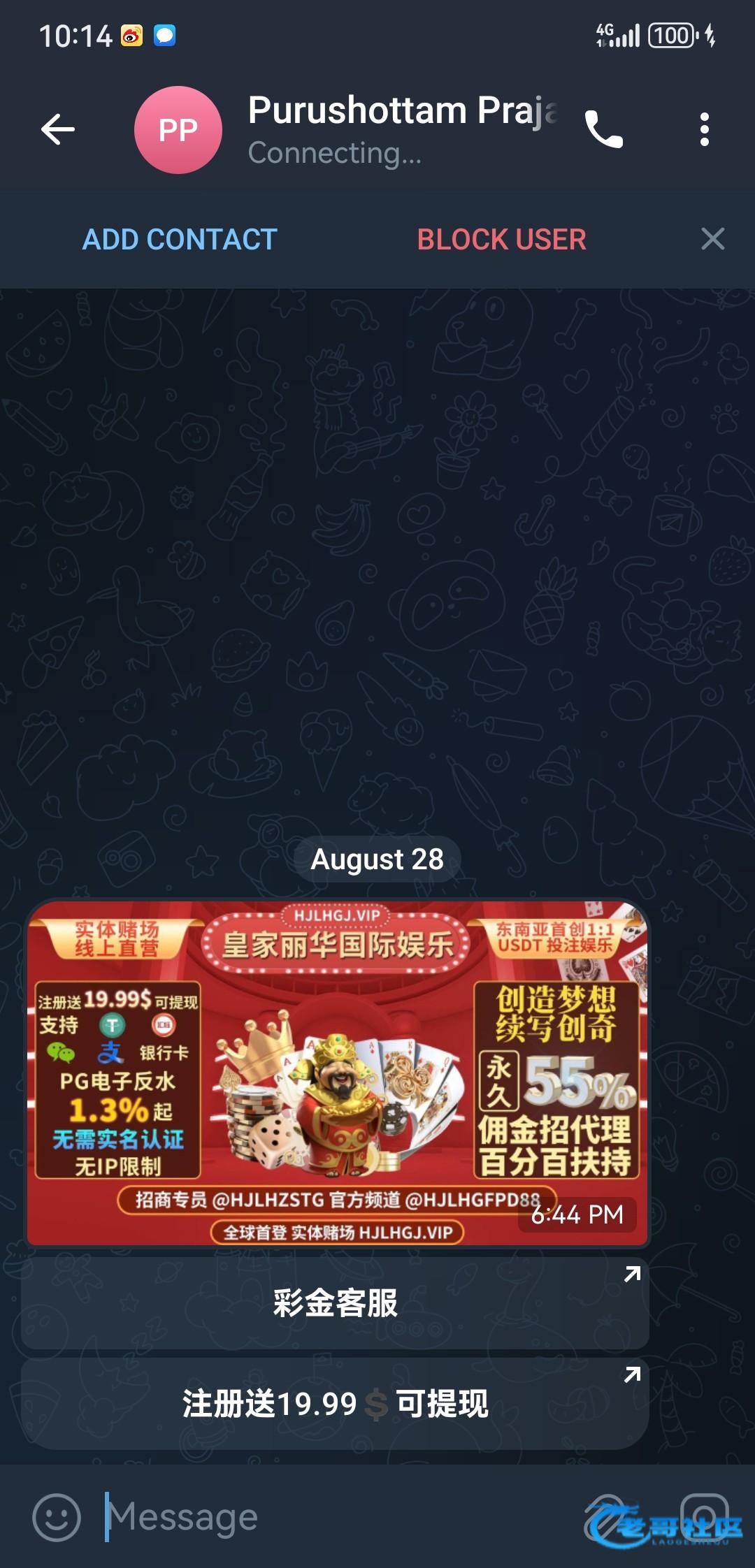This screenshot has height=1568, width=755.
Task: Dismiss the add contact bar
Action: [712, 239]
